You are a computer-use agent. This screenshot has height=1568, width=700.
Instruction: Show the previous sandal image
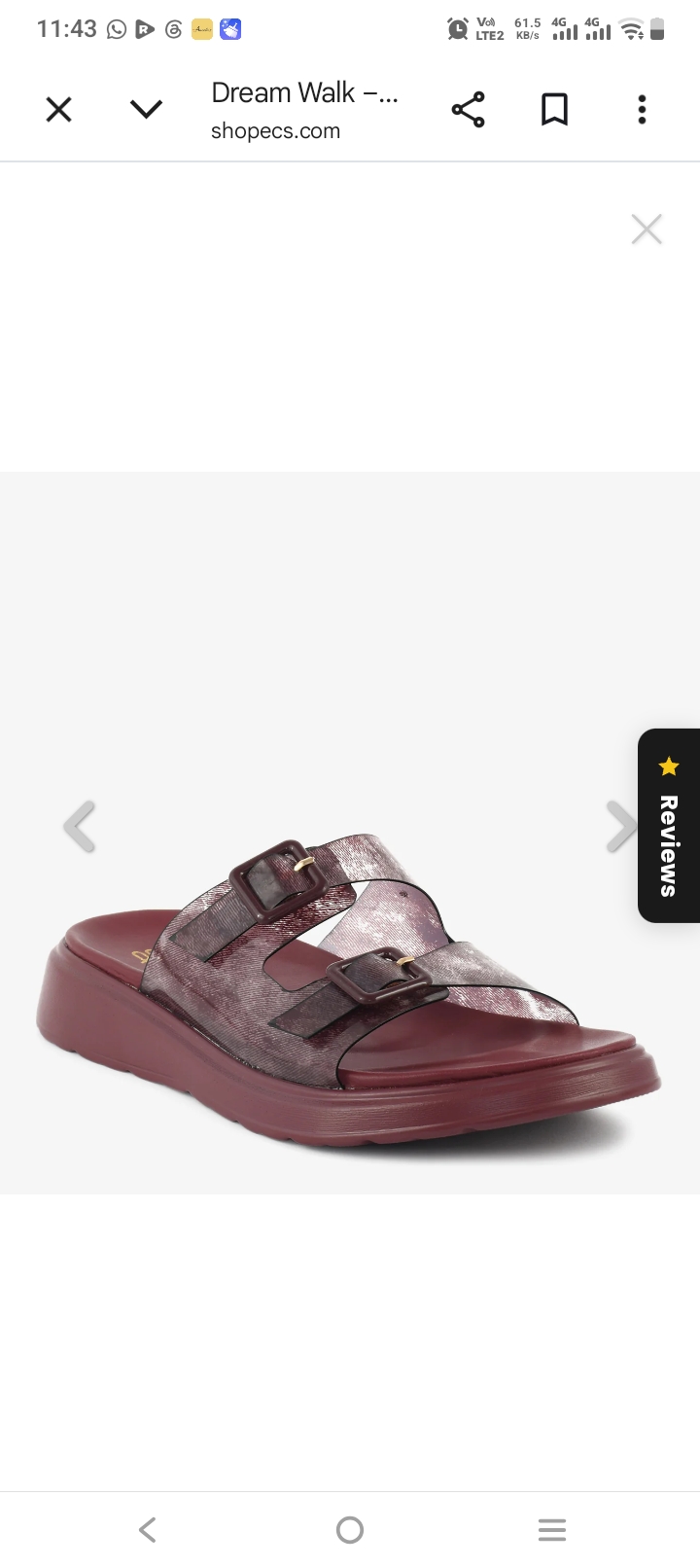pos(80,827)
